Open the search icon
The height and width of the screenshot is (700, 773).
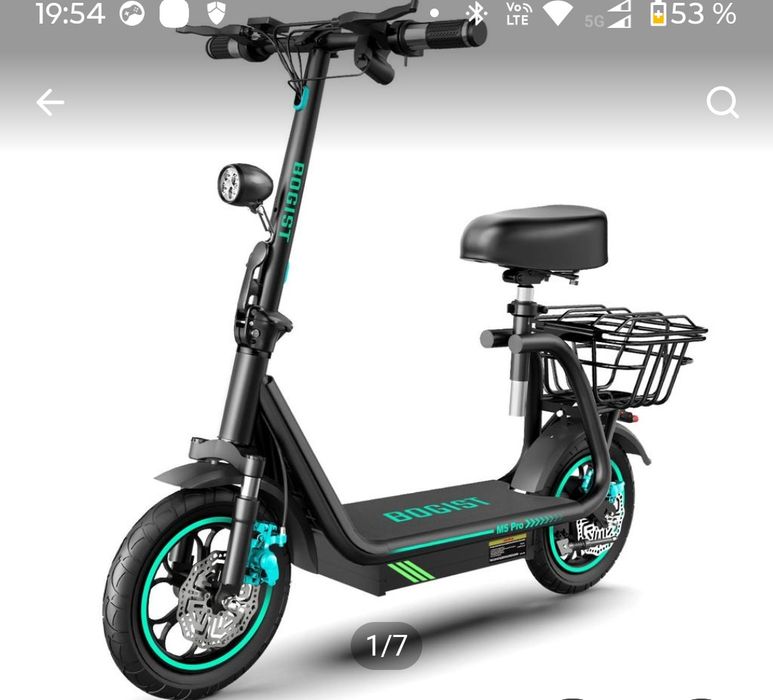coord(722,102)
